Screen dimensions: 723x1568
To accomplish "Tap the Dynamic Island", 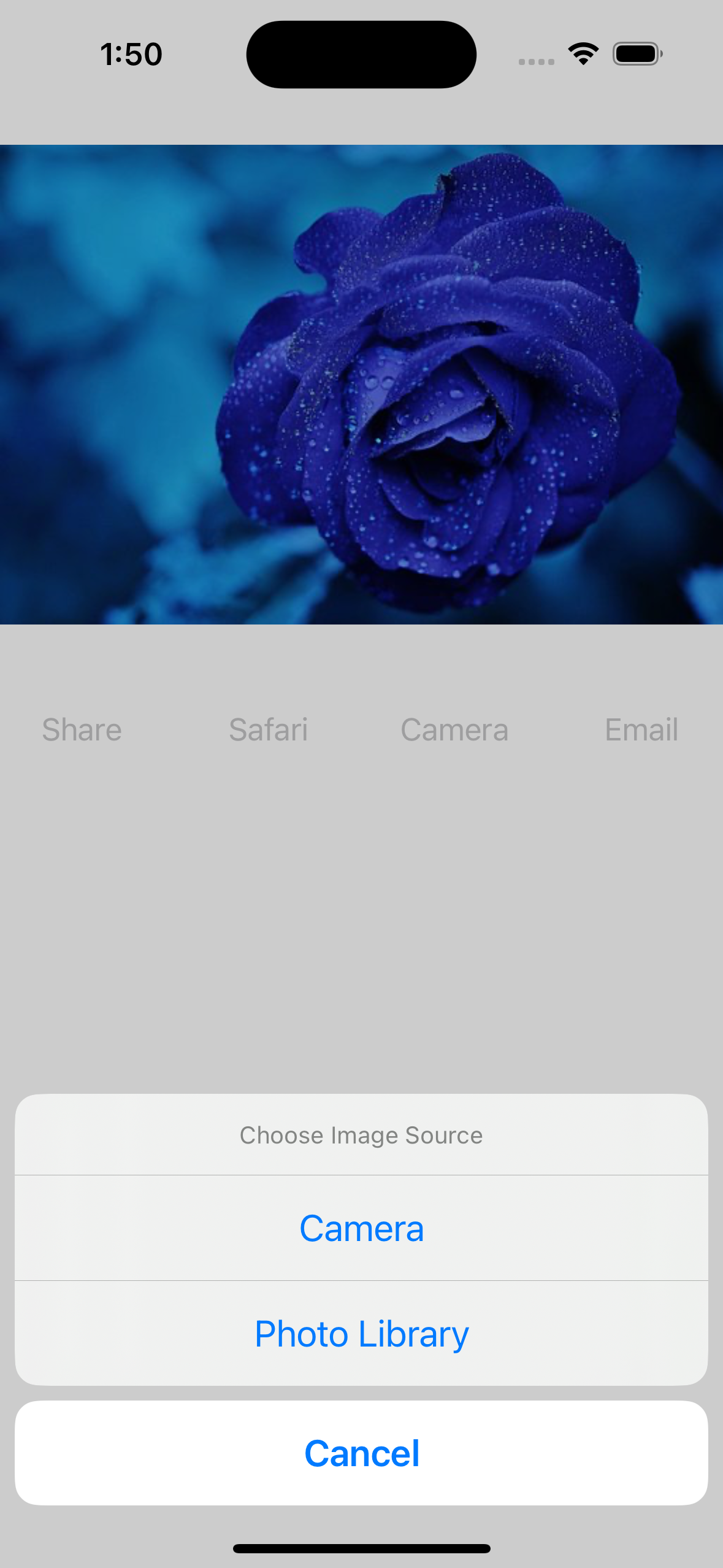I will pos(361,53).
